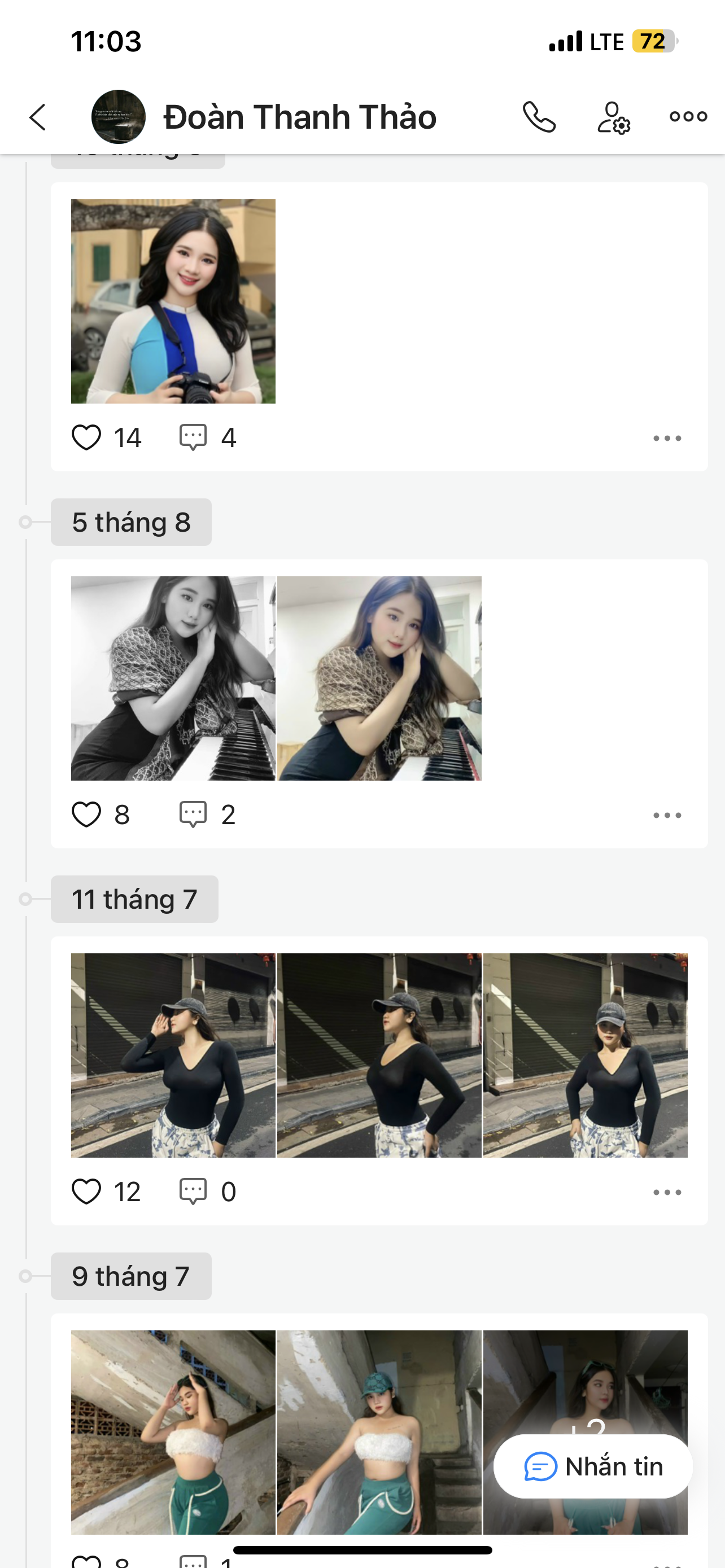This screenshot has width=725, height=1568.
Task: Open comments on the 11 tháng 7 post
Action: coord(193,1191)
